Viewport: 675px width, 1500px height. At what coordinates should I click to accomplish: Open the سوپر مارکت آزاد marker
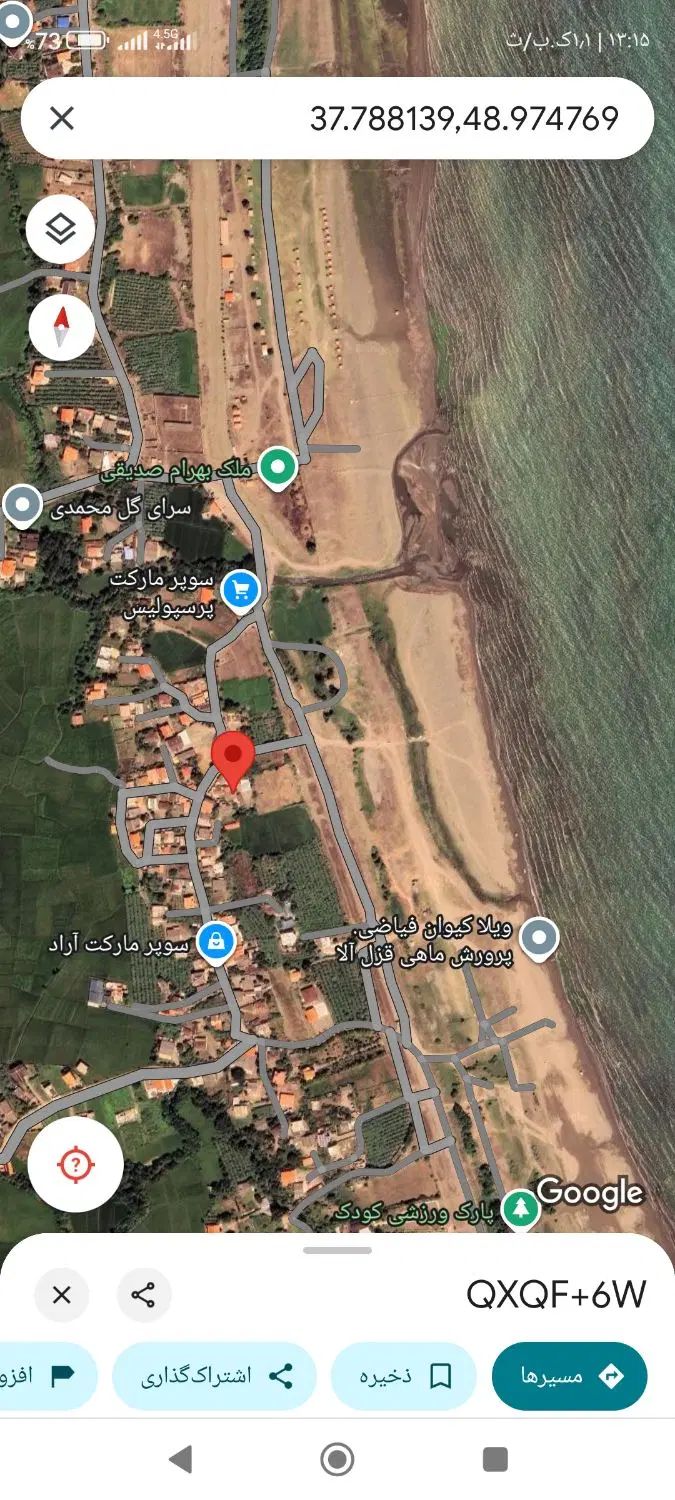coord(216,941)
